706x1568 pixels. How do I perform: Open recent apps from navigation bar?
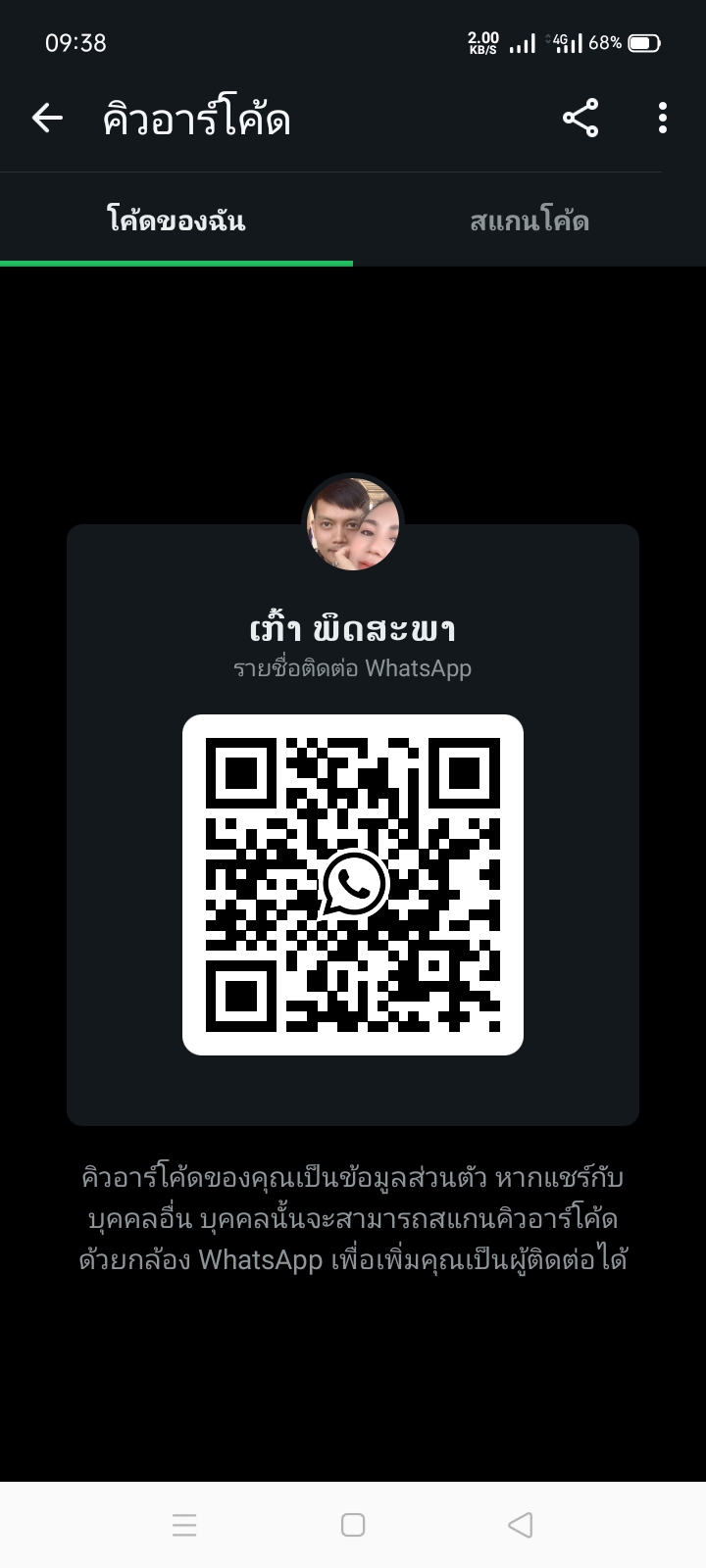pos(184,1525)
